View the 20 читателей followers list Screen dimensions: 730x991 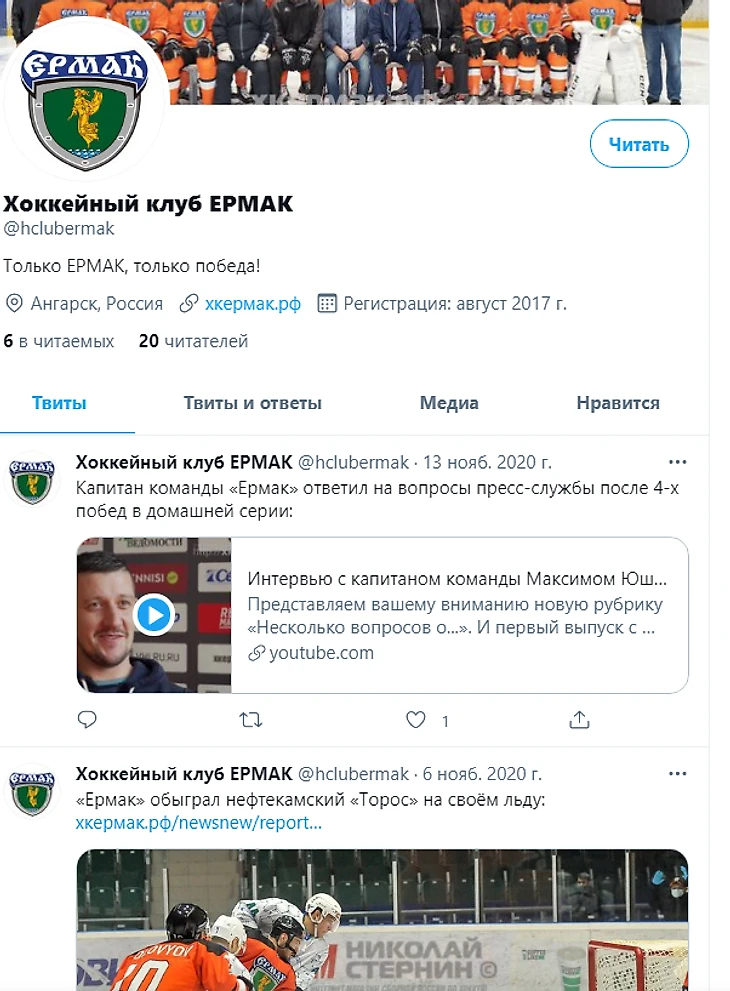(193, 341)
